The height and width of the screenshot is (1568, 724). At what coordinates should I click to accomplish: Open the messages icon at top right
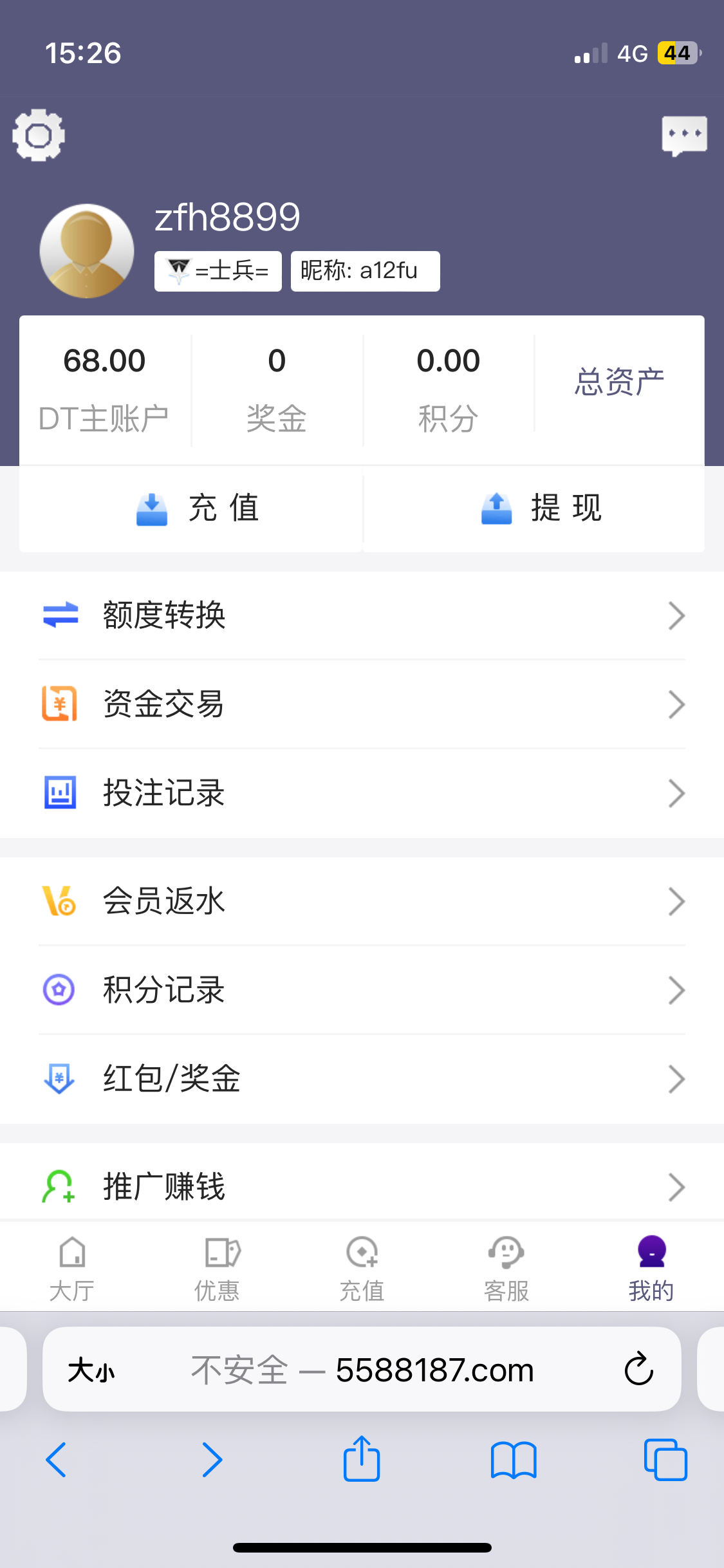(x=684, y=134)
